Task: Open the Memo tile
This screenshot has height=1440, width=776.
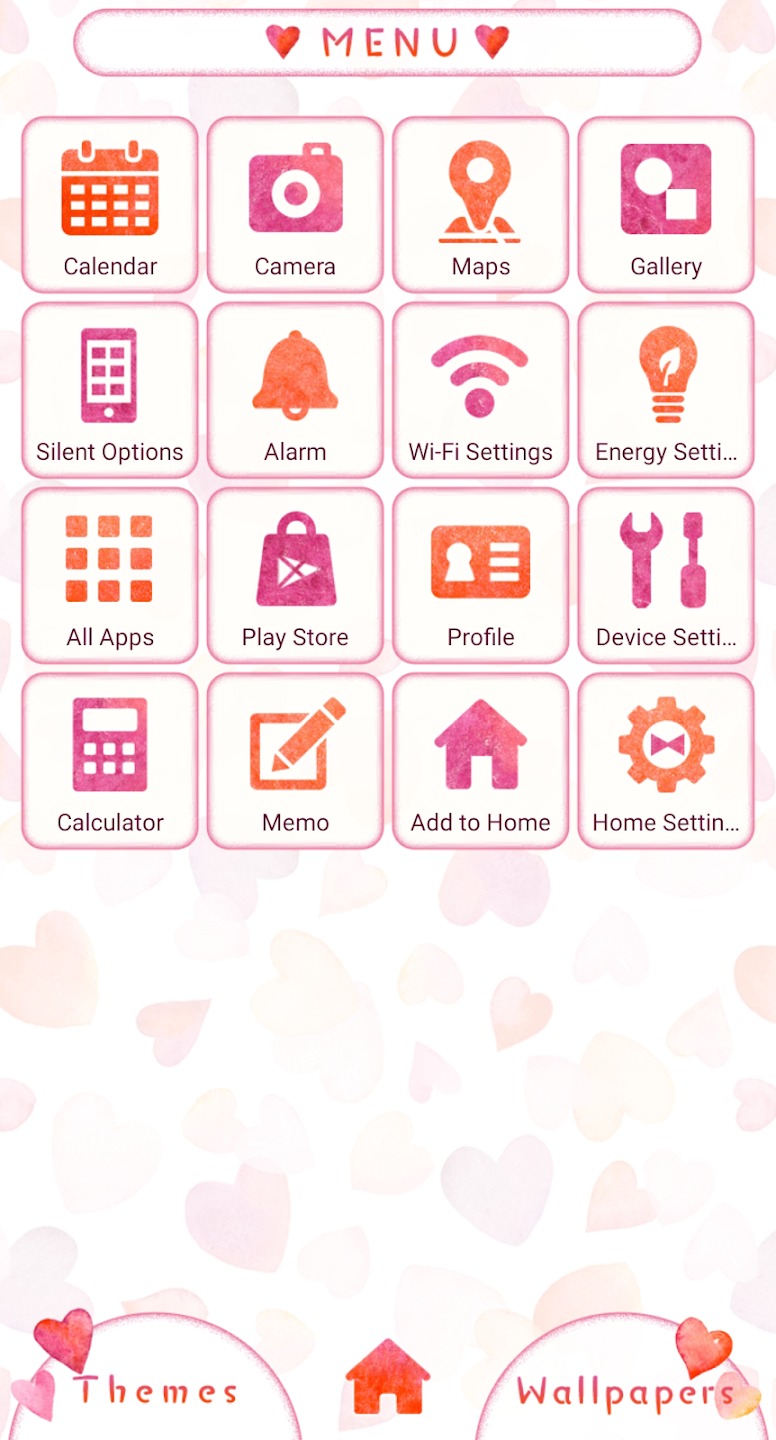Action: pyautogui.click(x=295, y=761)
